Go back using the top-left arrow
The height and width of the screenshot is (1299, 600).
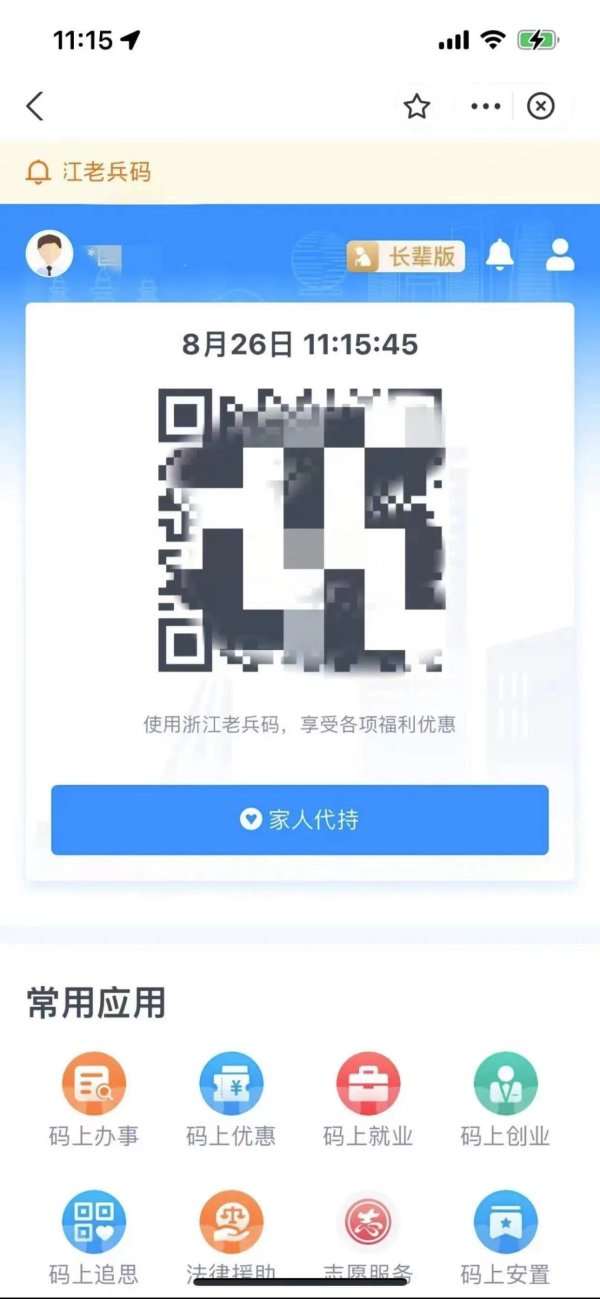pos(35,106)
